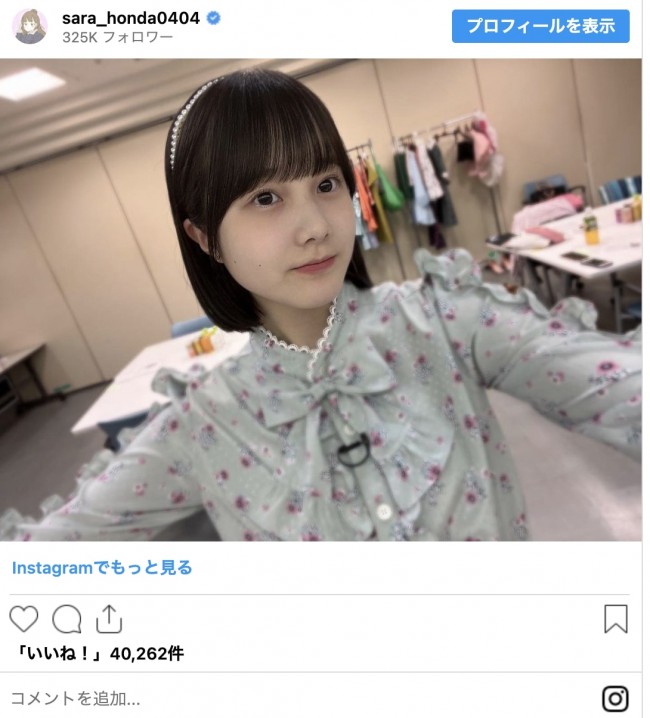Open the profile avatar picture
The height and width of the screenshot is (718, 650).
(x=30, y=26)
